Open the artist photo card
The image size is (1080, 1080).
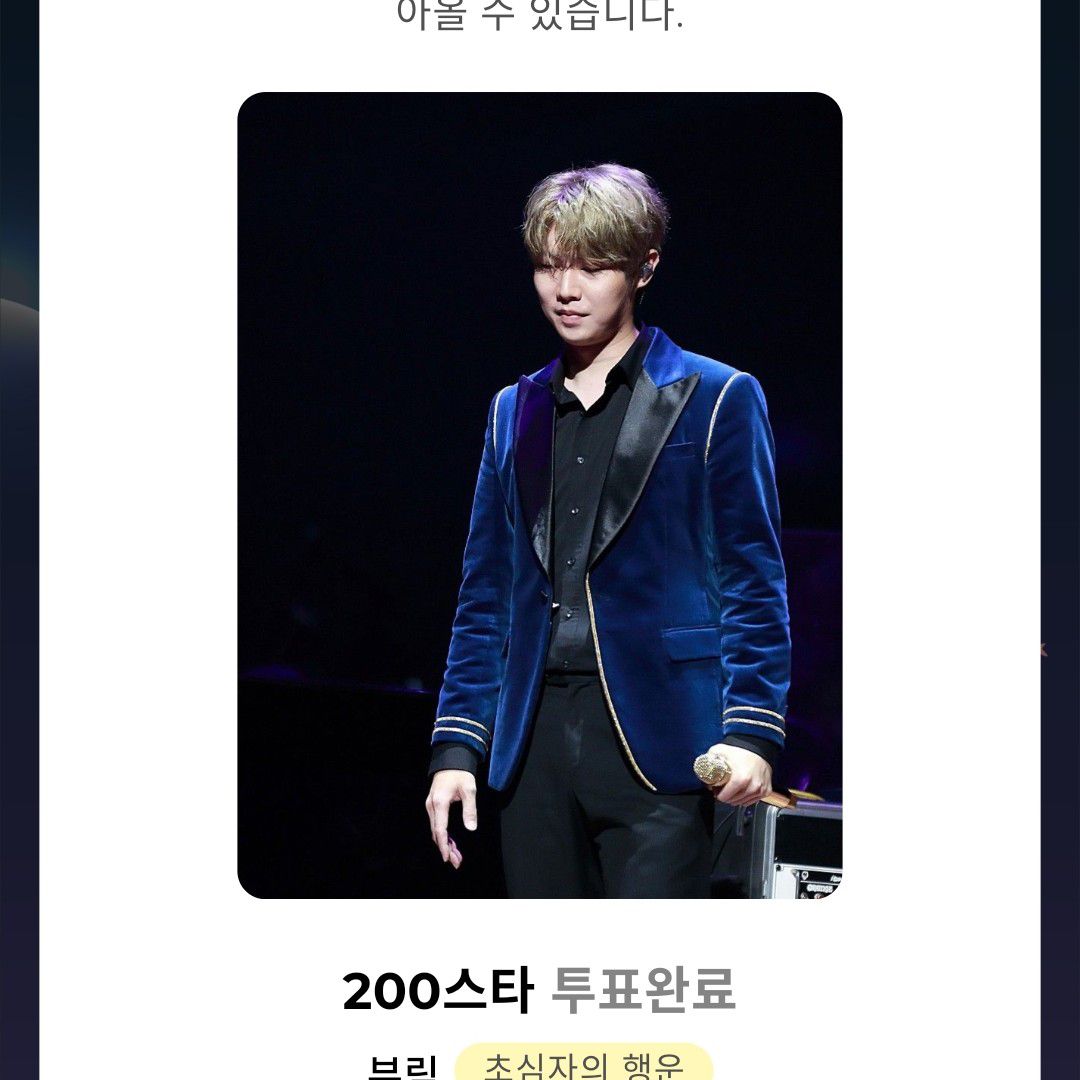point(540,495)
